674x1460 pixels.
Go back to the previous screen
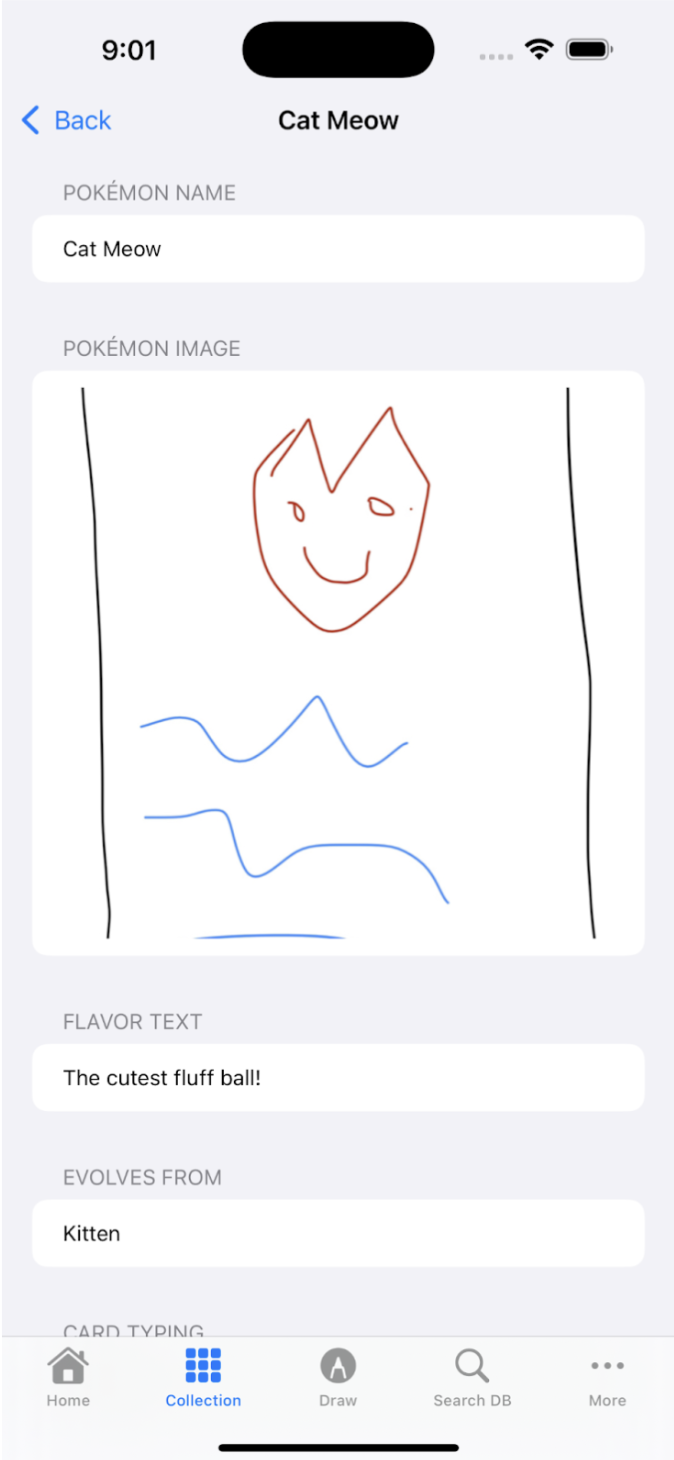coord(66,121)
